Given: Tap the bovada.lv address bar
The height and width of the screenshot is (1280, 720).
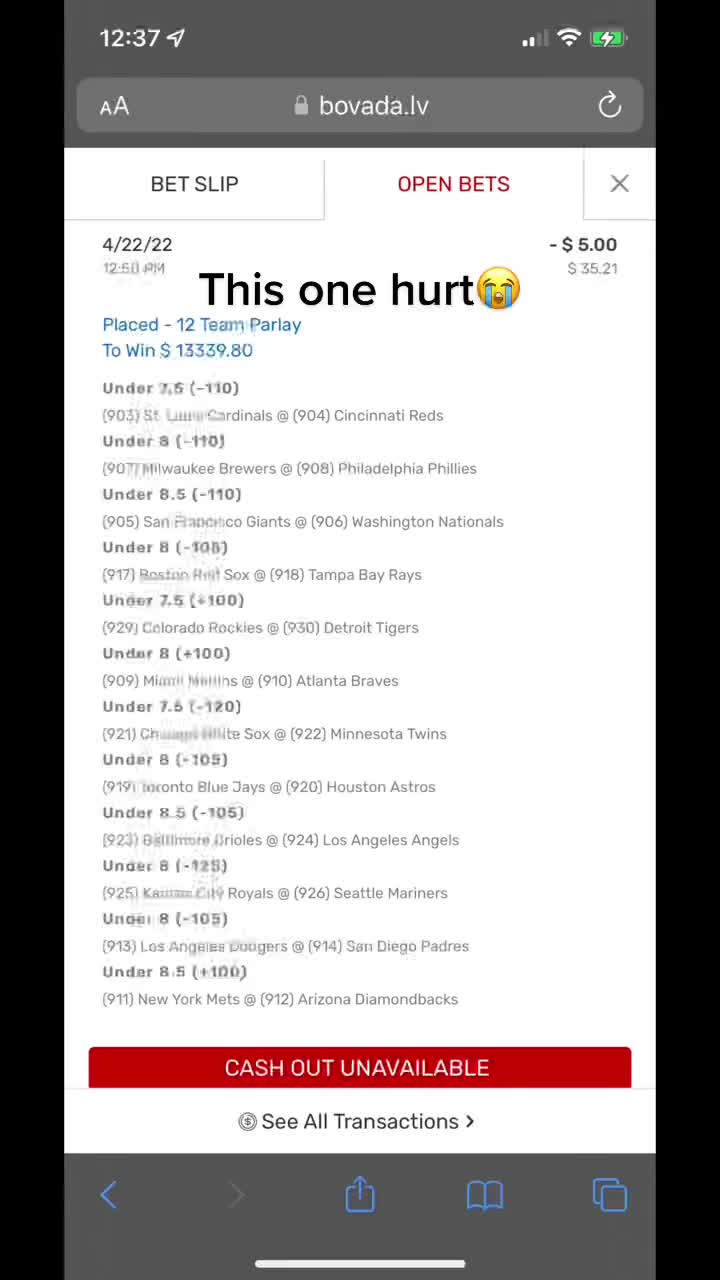Looking at the screenshot, I should pyautogui.click(x=362, y=106).
